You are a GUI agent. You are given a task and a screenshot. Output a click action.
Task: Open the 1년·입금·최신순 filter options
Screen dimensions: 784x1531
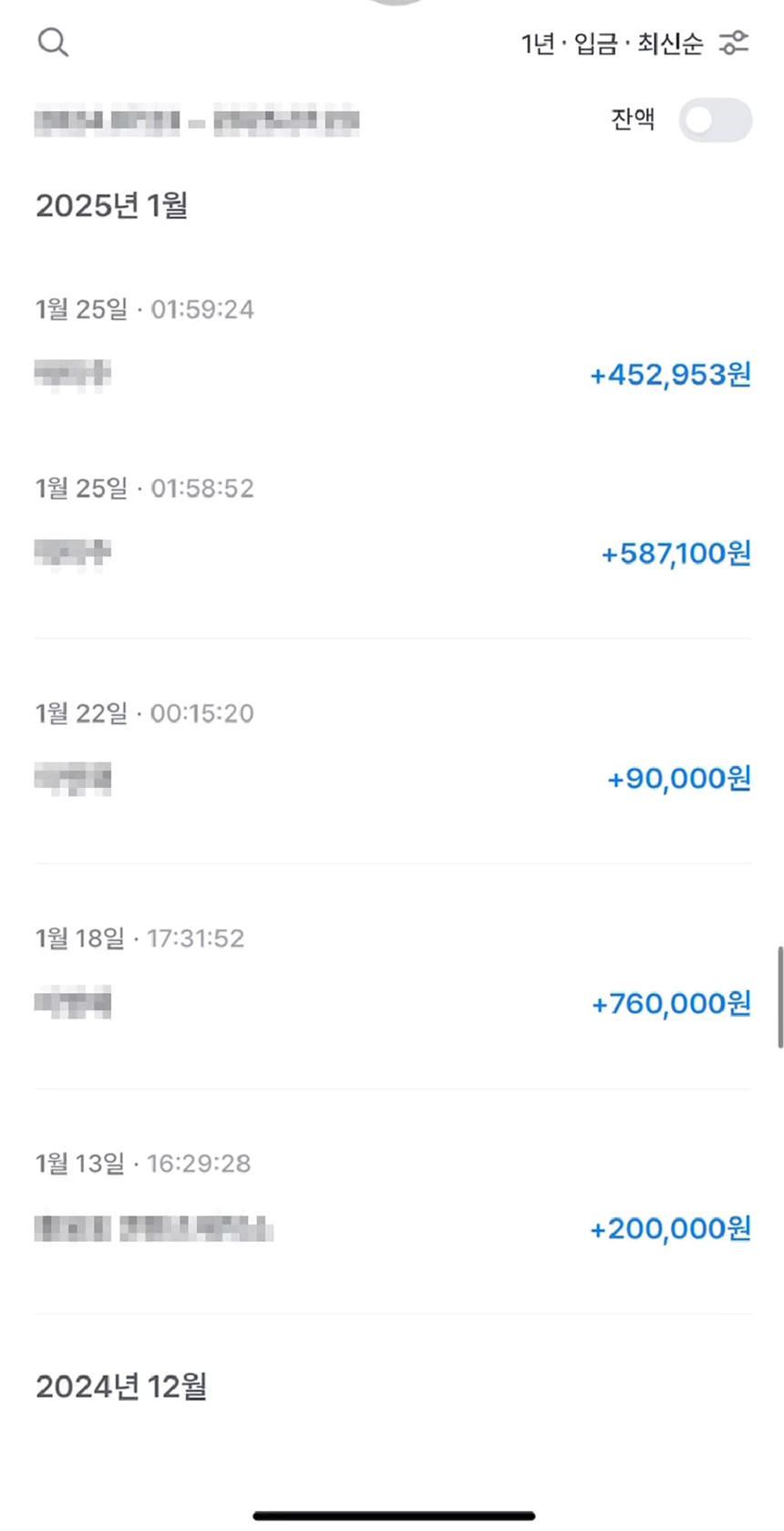tap(634, 43)
